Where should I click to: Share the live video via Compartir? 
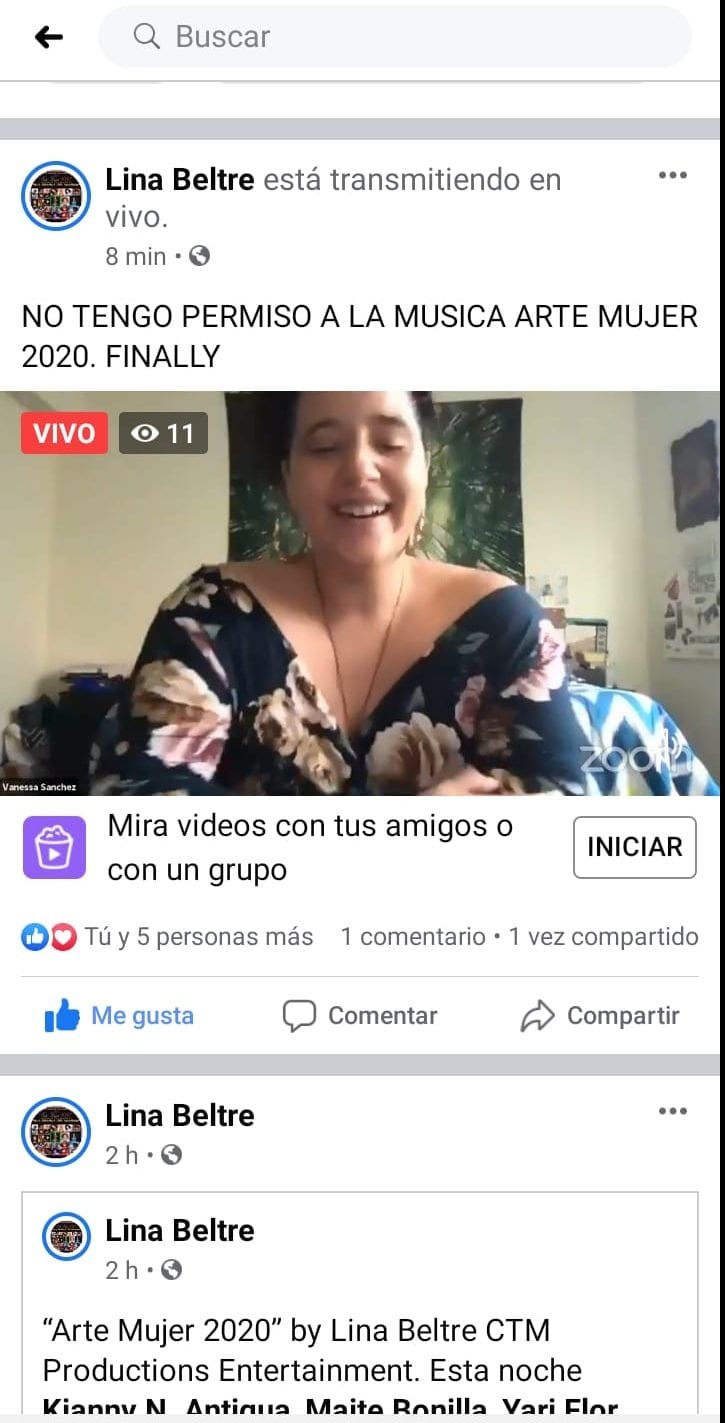click(x=600, y=1016)
